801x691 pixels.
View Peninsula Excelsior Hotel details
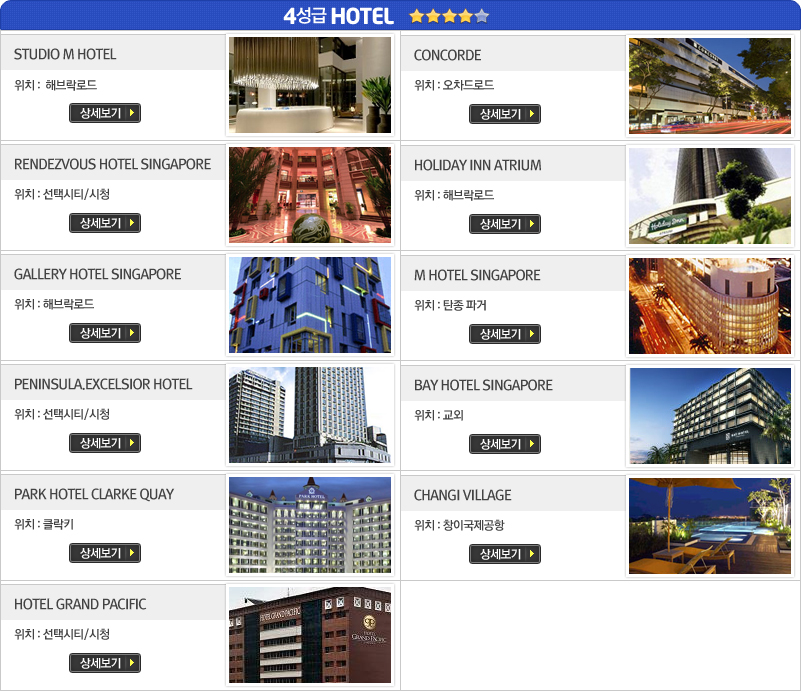(x=105, y=443)
